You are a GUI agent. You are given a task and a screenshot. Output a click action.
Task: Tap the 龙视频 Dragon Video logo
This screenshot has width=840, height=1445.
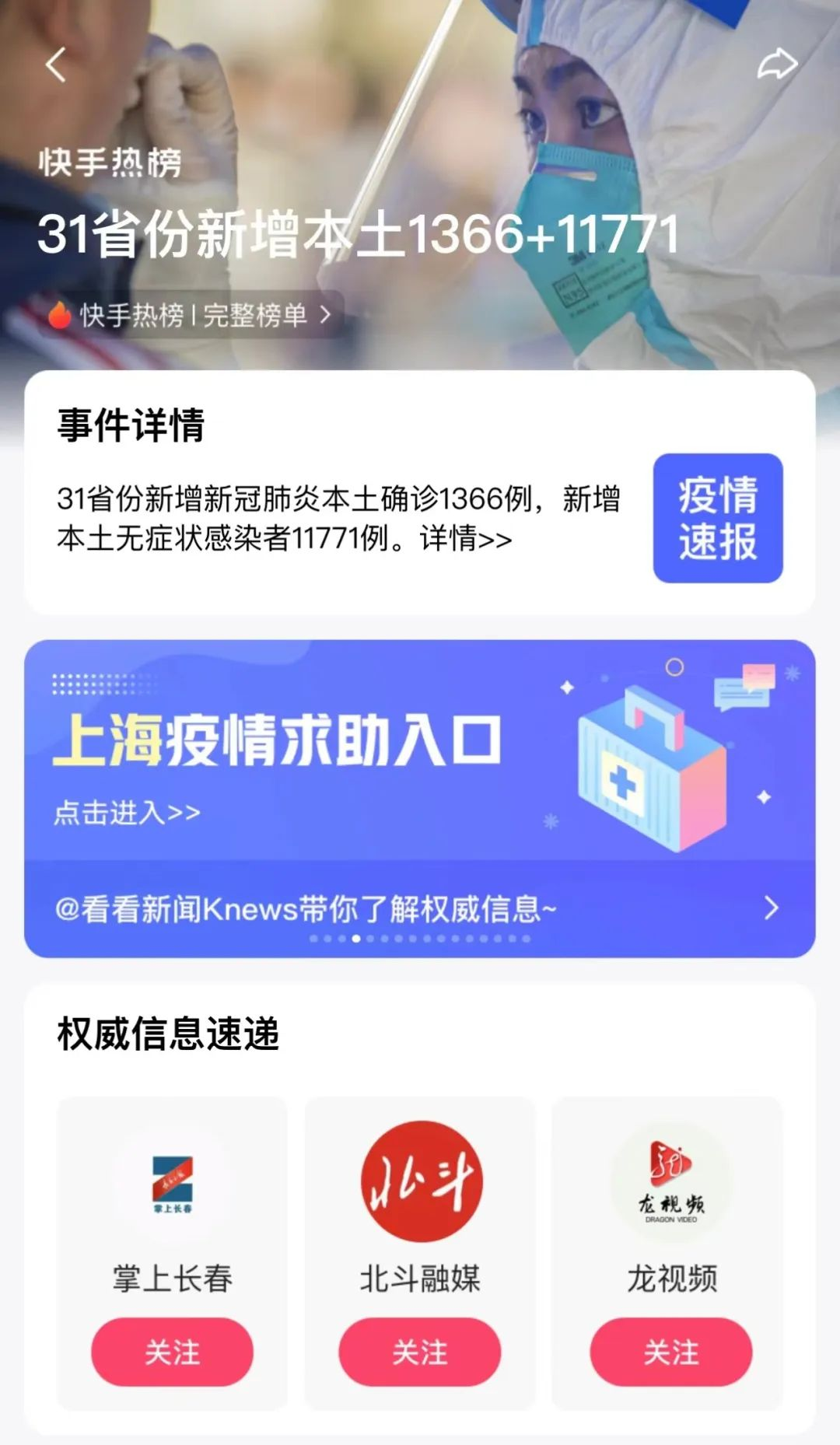669,1179
